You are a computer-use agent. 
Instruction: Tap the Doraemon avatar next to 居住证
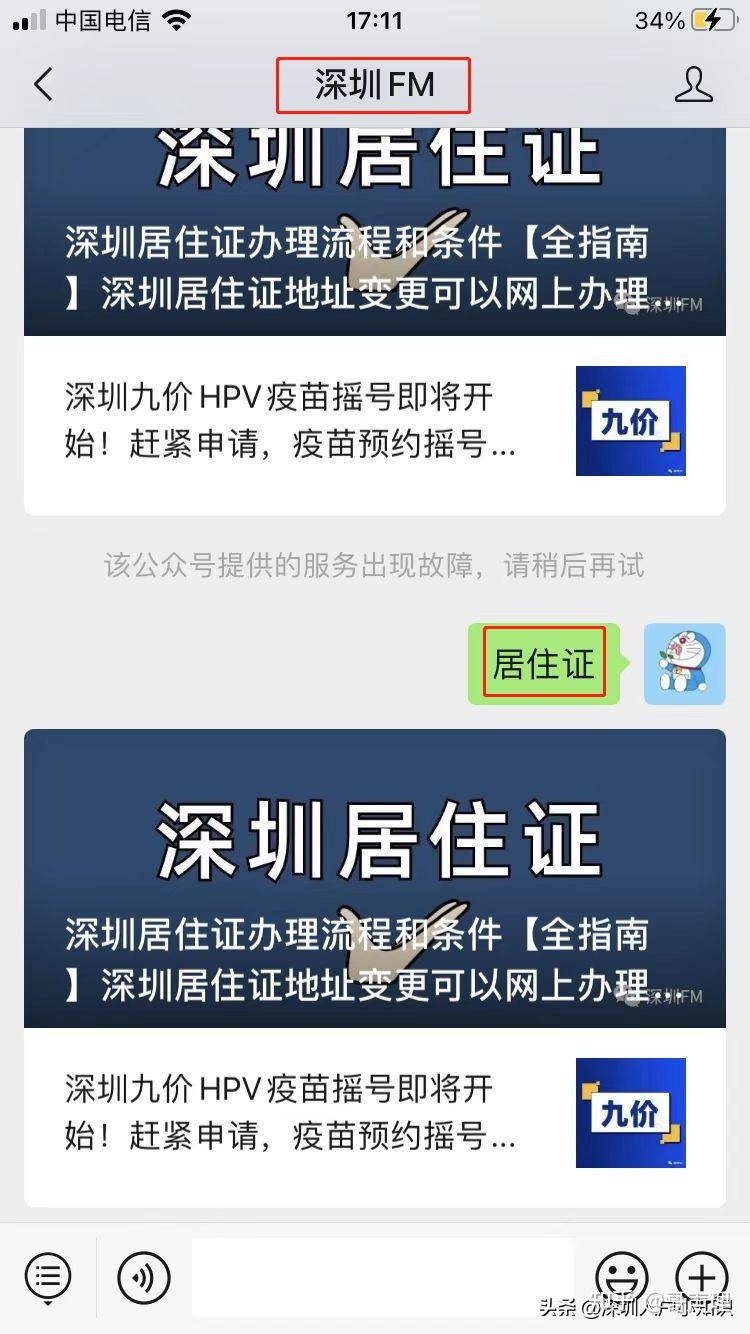pos(684,664)
